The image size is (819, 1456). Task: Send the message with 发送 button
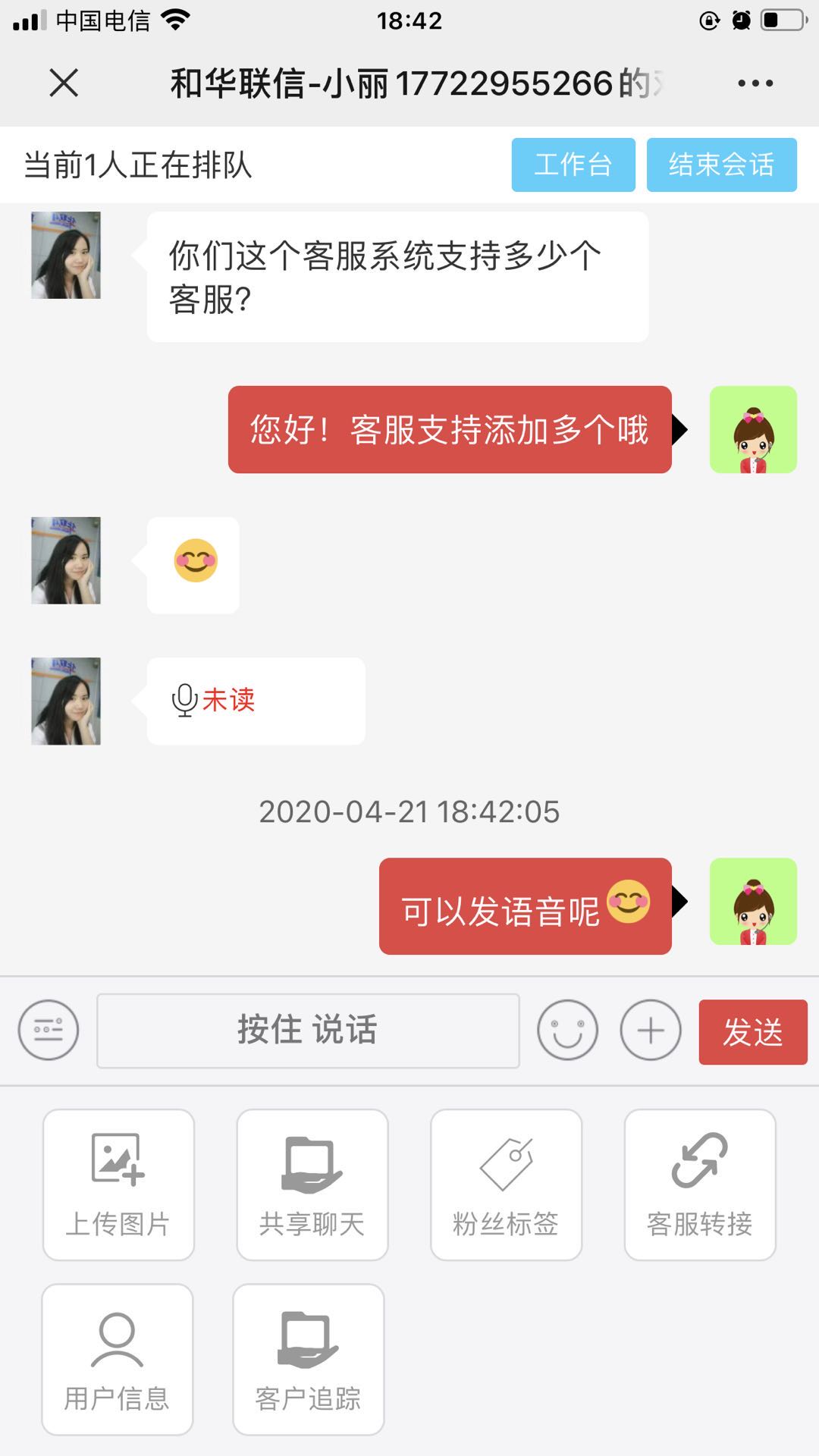(752, 1029)
